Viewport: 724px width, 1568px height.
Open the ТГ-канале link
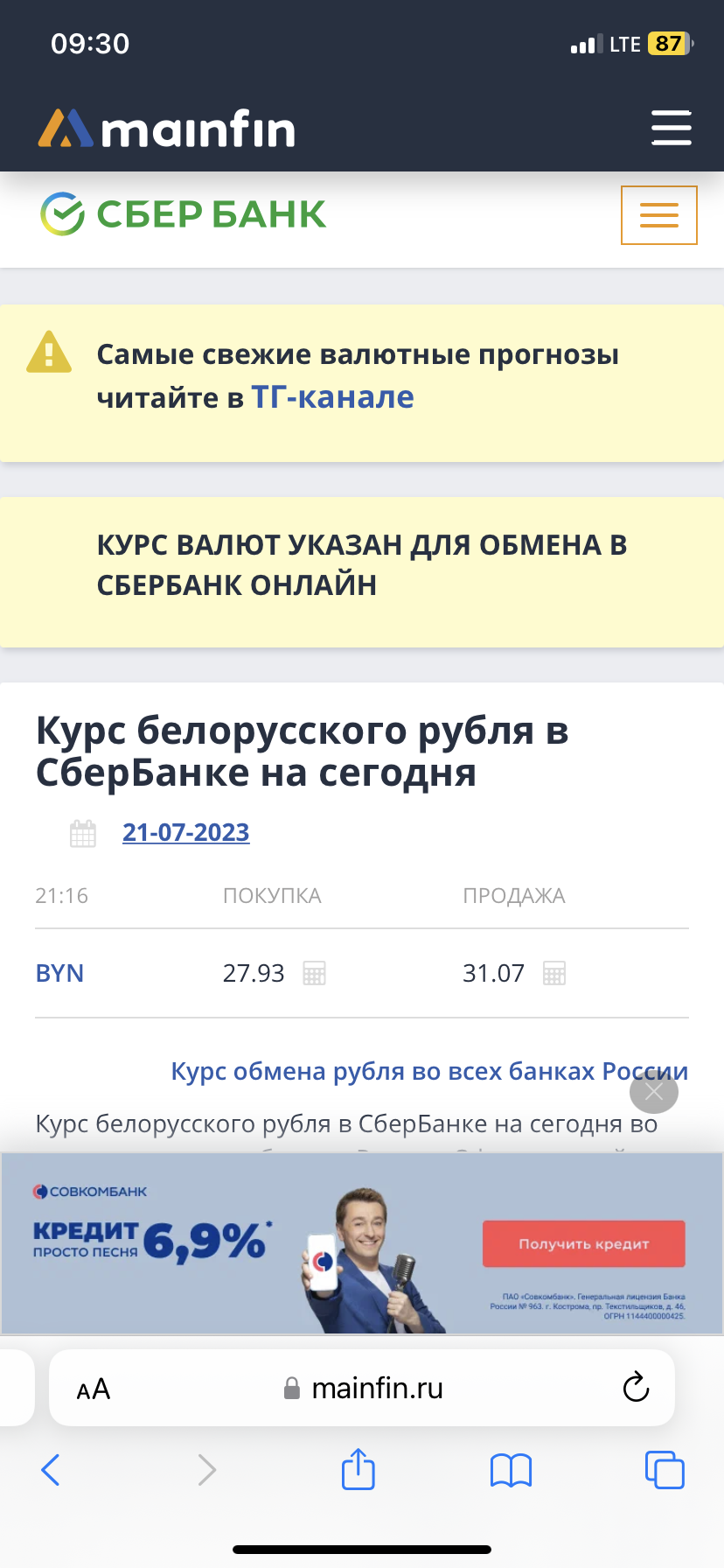point(332,397)
